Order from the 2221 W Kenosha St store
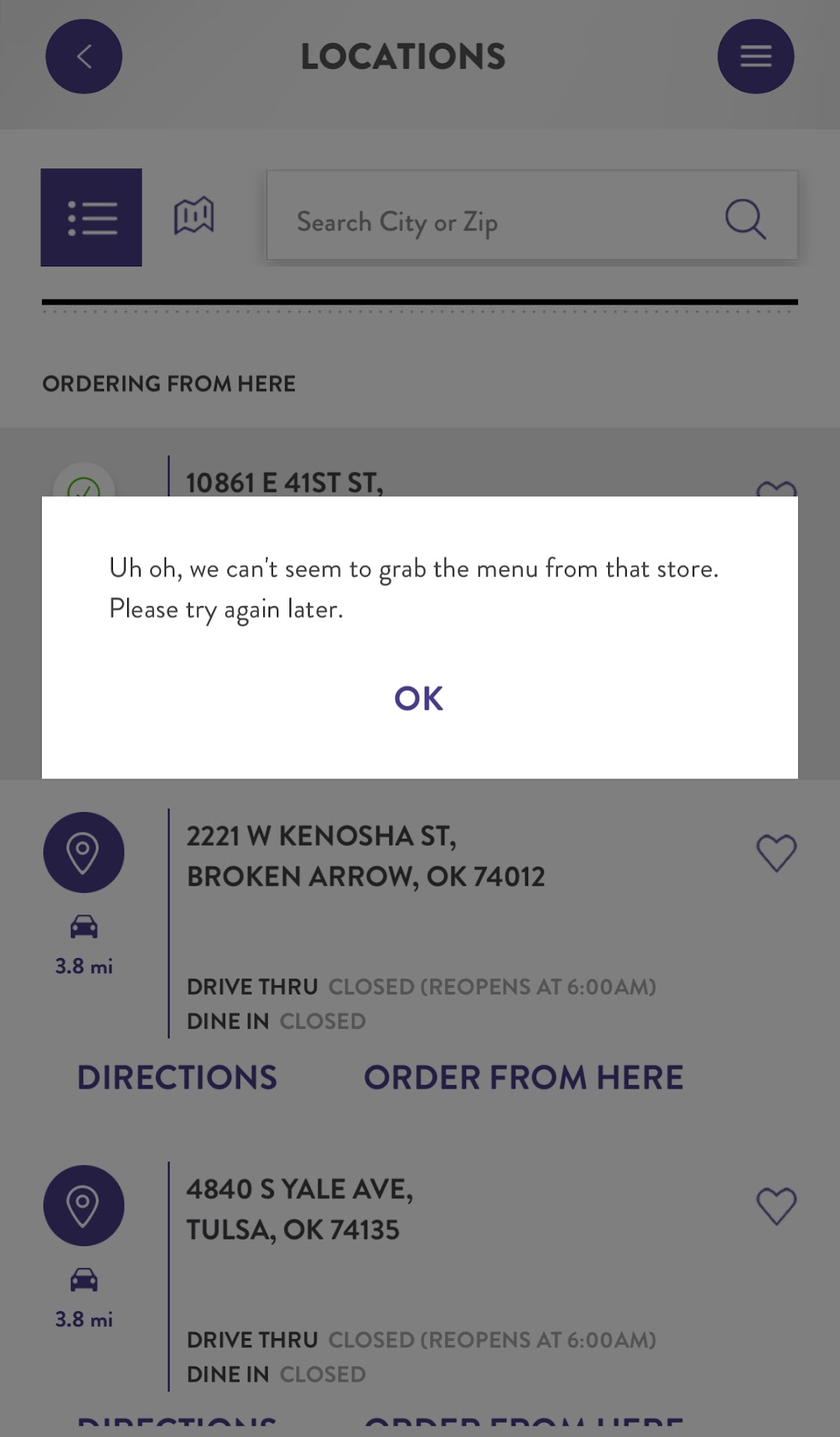The width and height of the screenshot is (840, 1437). coord(523,1078)
